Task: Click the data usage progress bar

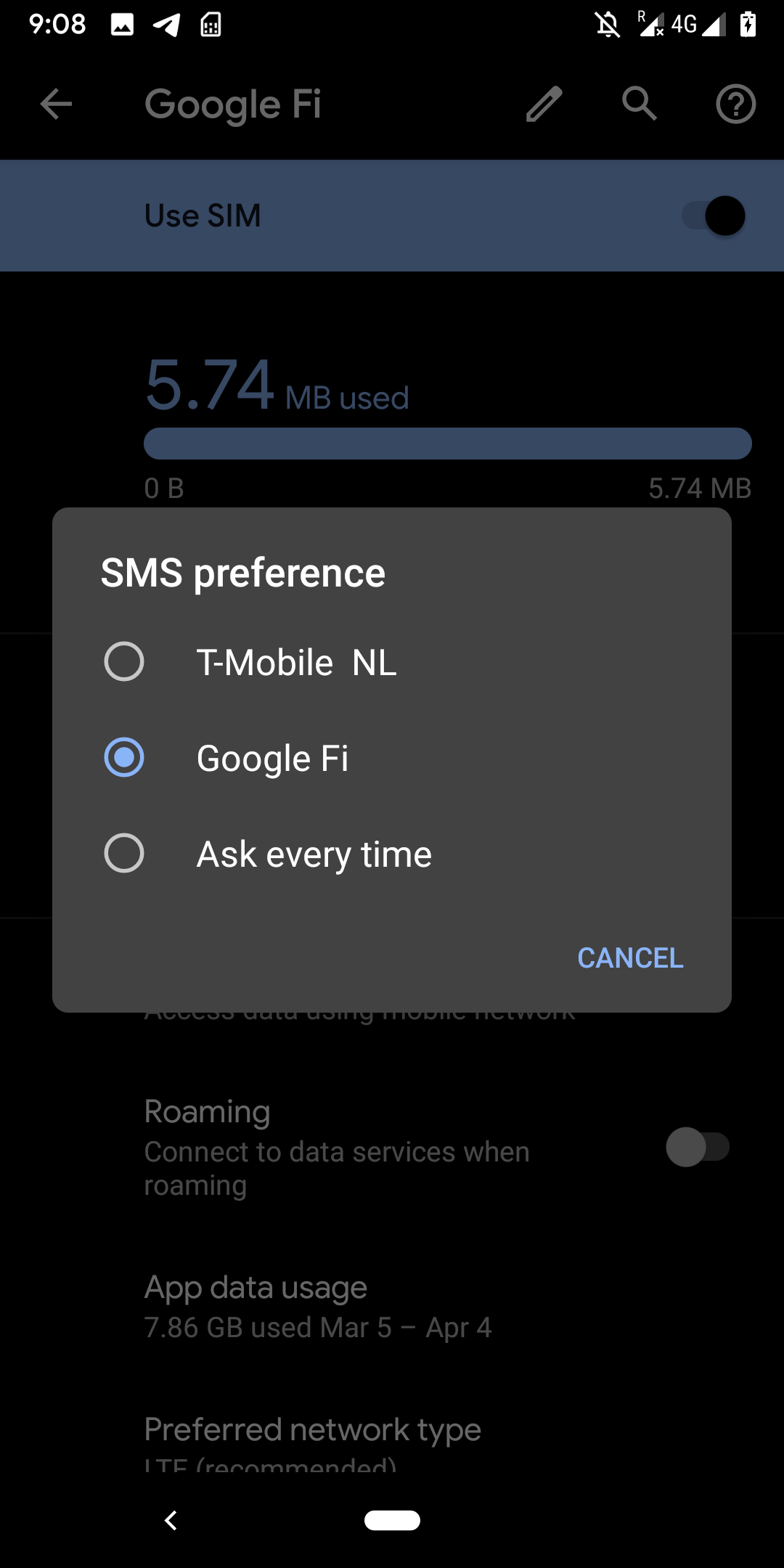Action: pyautogui.click(x=449, y=444)
